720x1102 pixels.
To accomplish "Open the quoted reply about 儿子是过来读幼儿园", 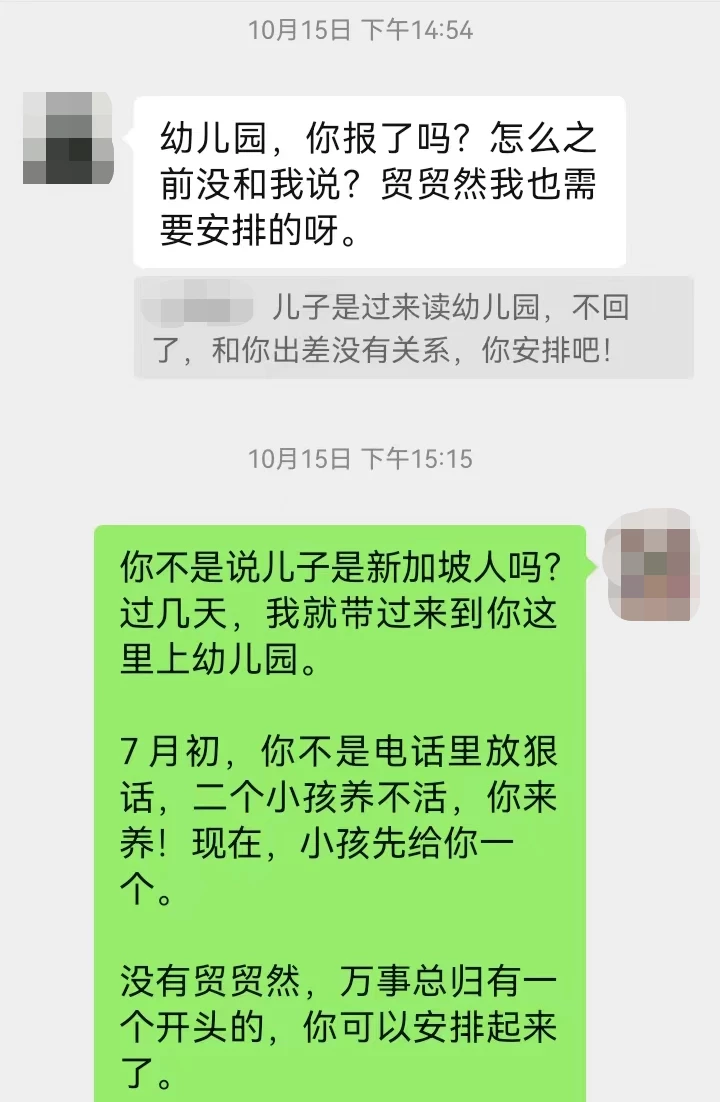I will pyautogui.click(x=413, y=328).
